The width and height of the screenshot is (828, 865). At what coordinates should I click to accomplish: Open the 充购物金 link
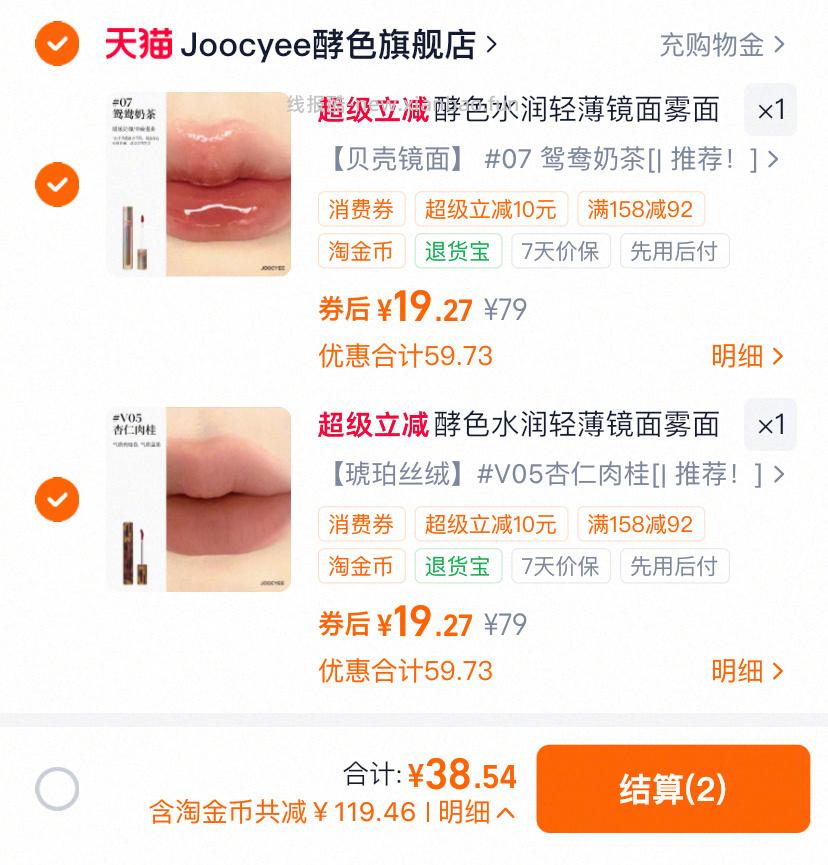click(722, 45)
